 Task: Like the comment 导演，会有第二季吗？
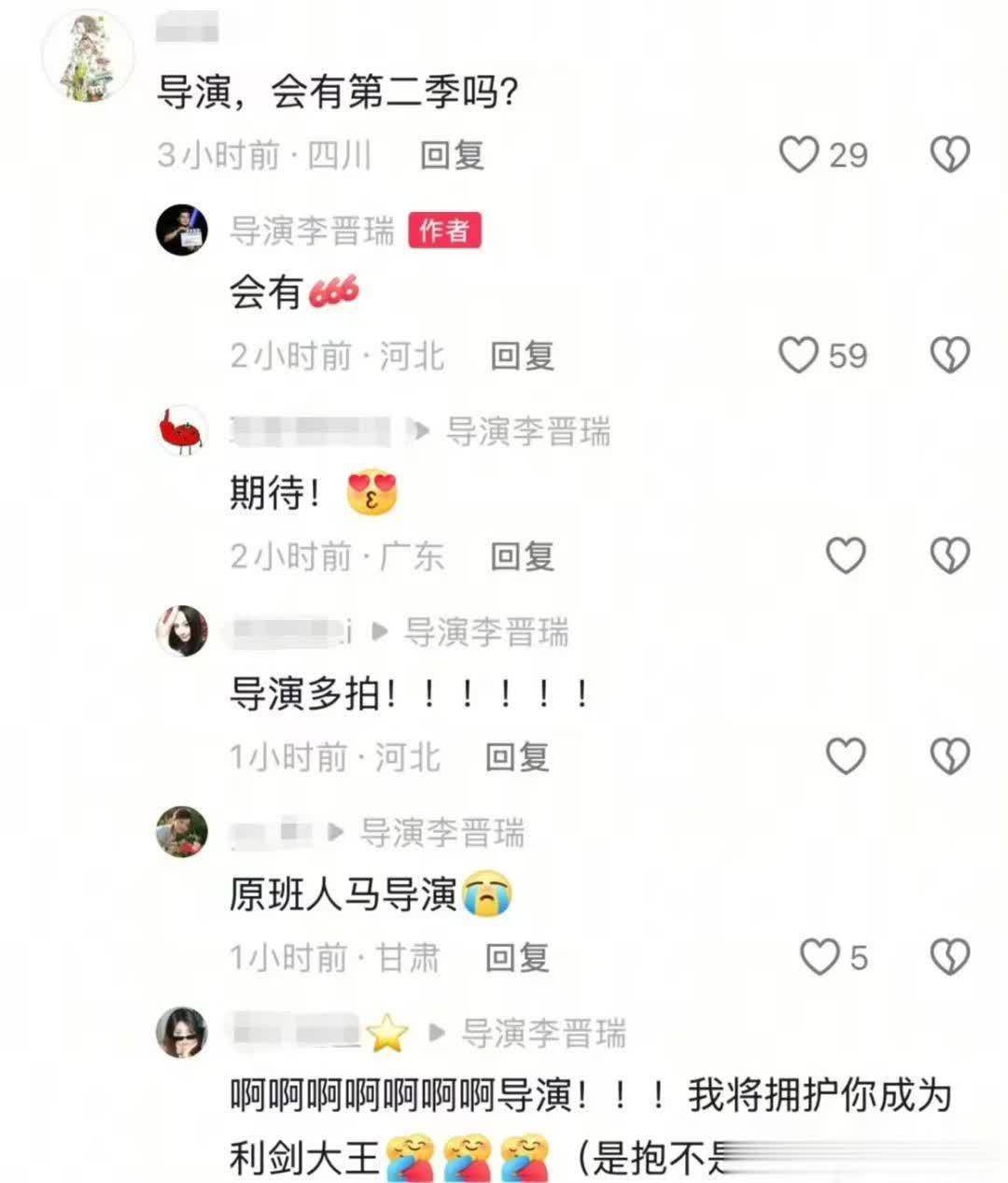800,155
